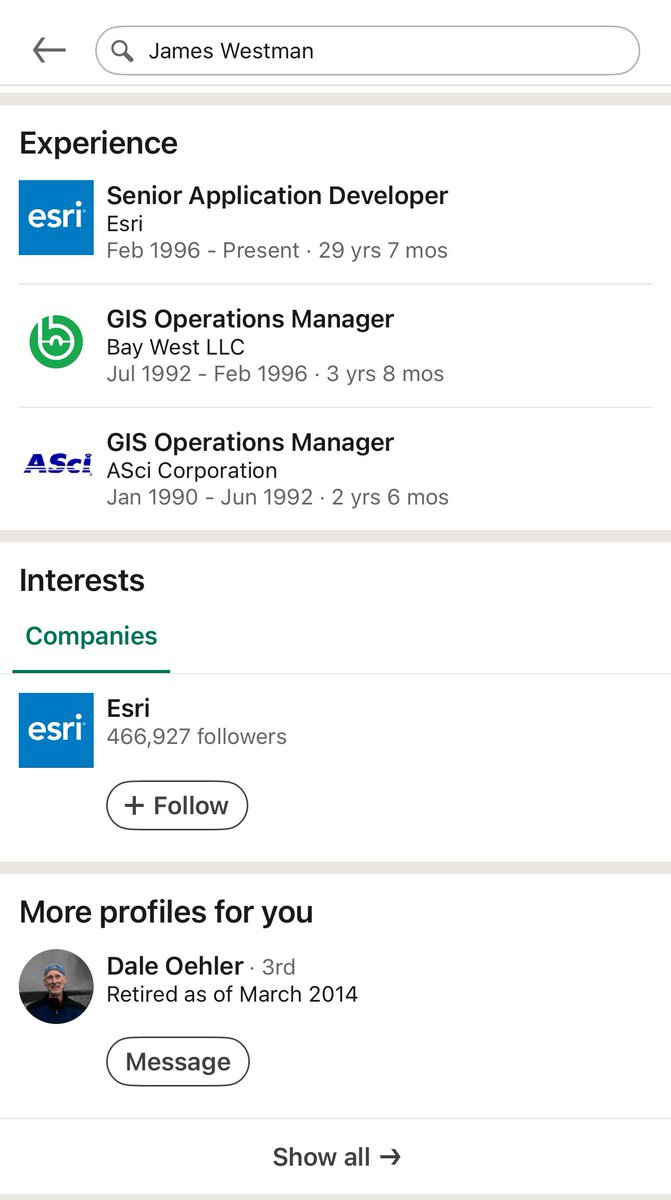Image resolution: width=671 pixels, height=1200 pixels.
Task: Go back using the arrow icon
Action: 48,50
